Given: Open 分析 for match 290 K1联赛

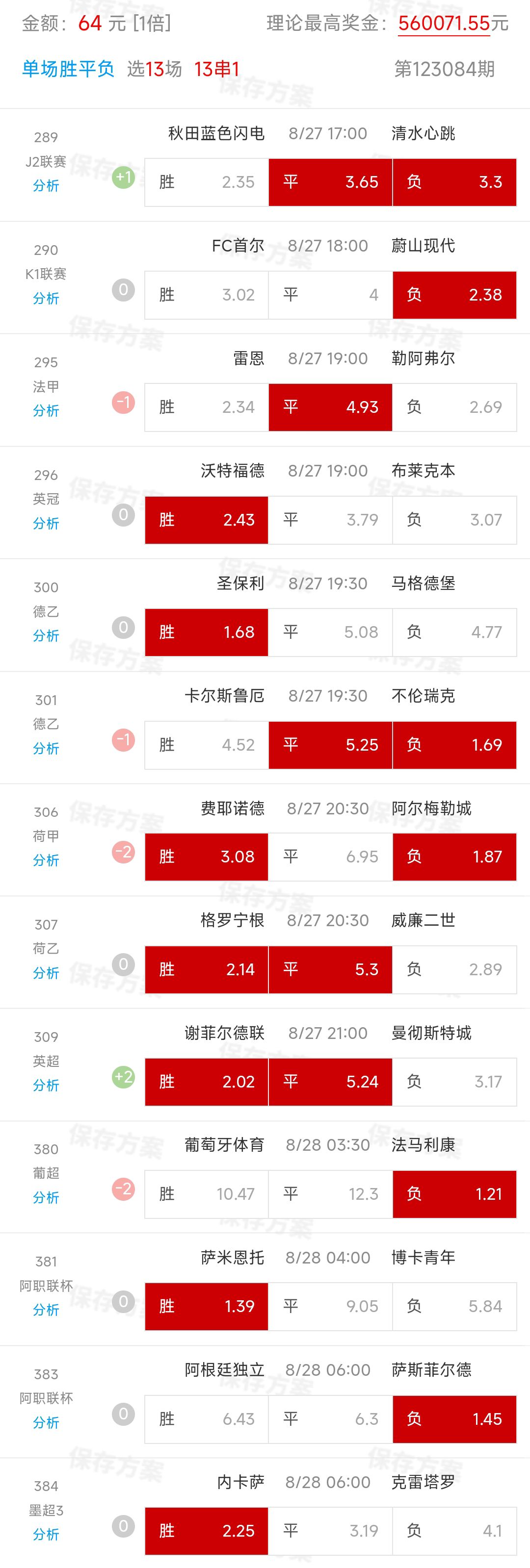Looking at the screenshot, I should click(46, 298).
